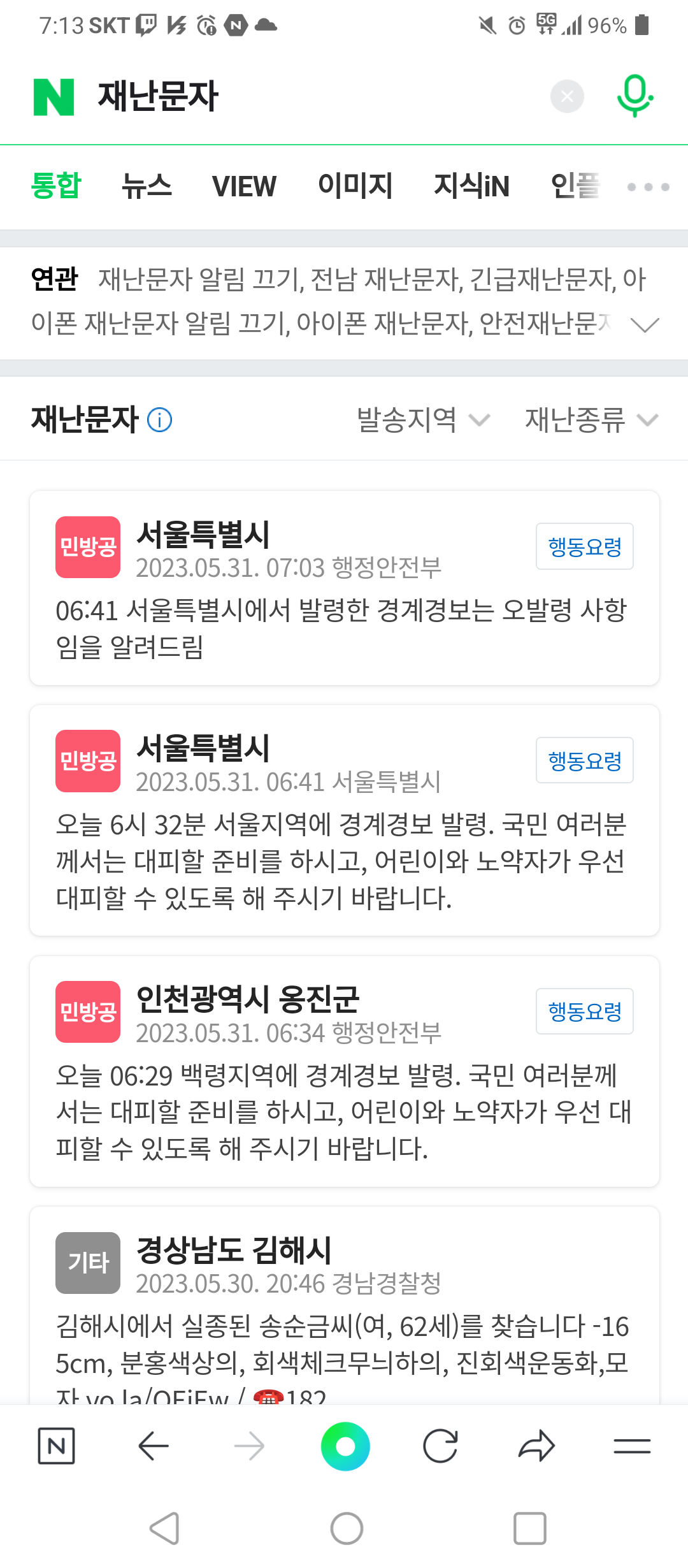Reload the page with refresh icon

440,1446
